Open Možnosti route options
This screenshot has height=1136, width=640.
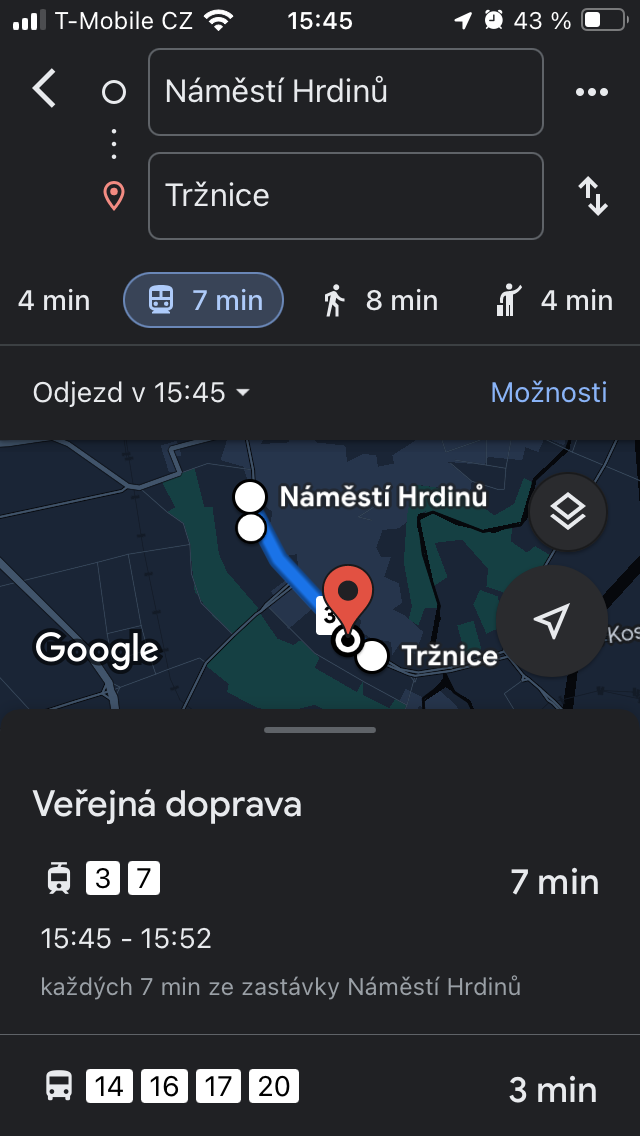[x=548, y=392]
